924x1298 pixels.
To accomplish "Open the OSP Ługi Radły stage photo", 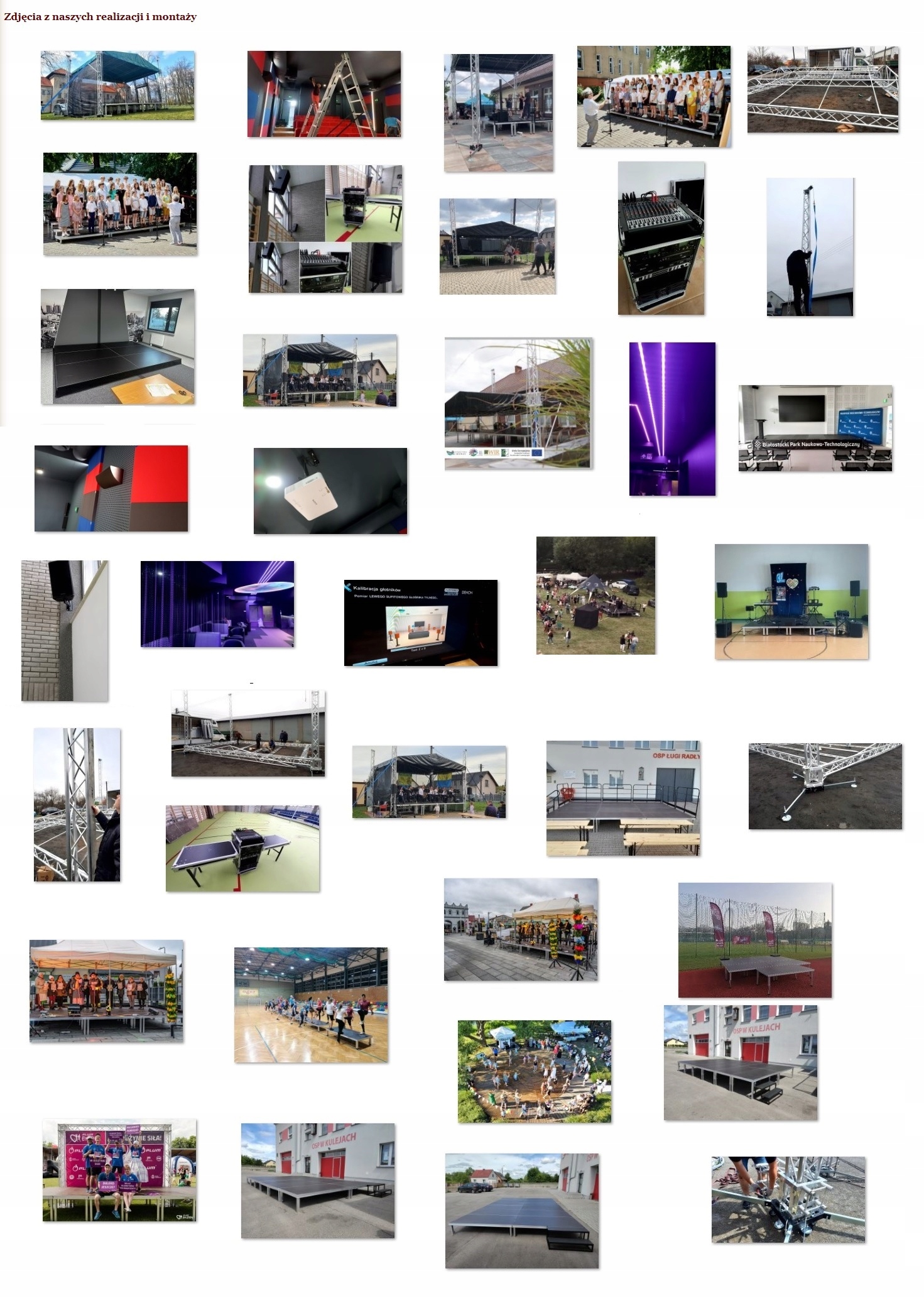I will (x=622, y=798).
